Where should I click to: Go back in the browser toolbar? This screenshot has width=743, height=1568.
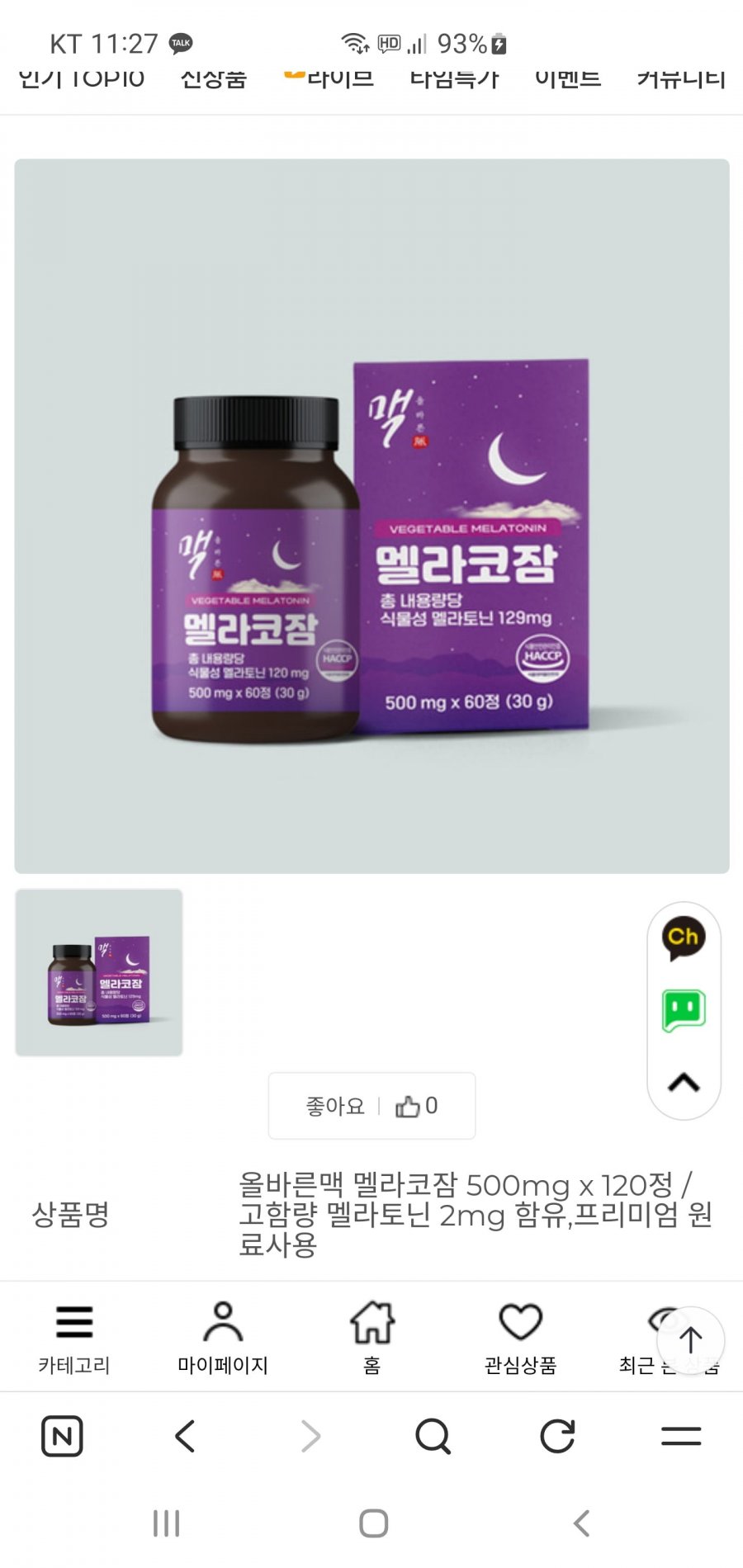point(186,1437)
